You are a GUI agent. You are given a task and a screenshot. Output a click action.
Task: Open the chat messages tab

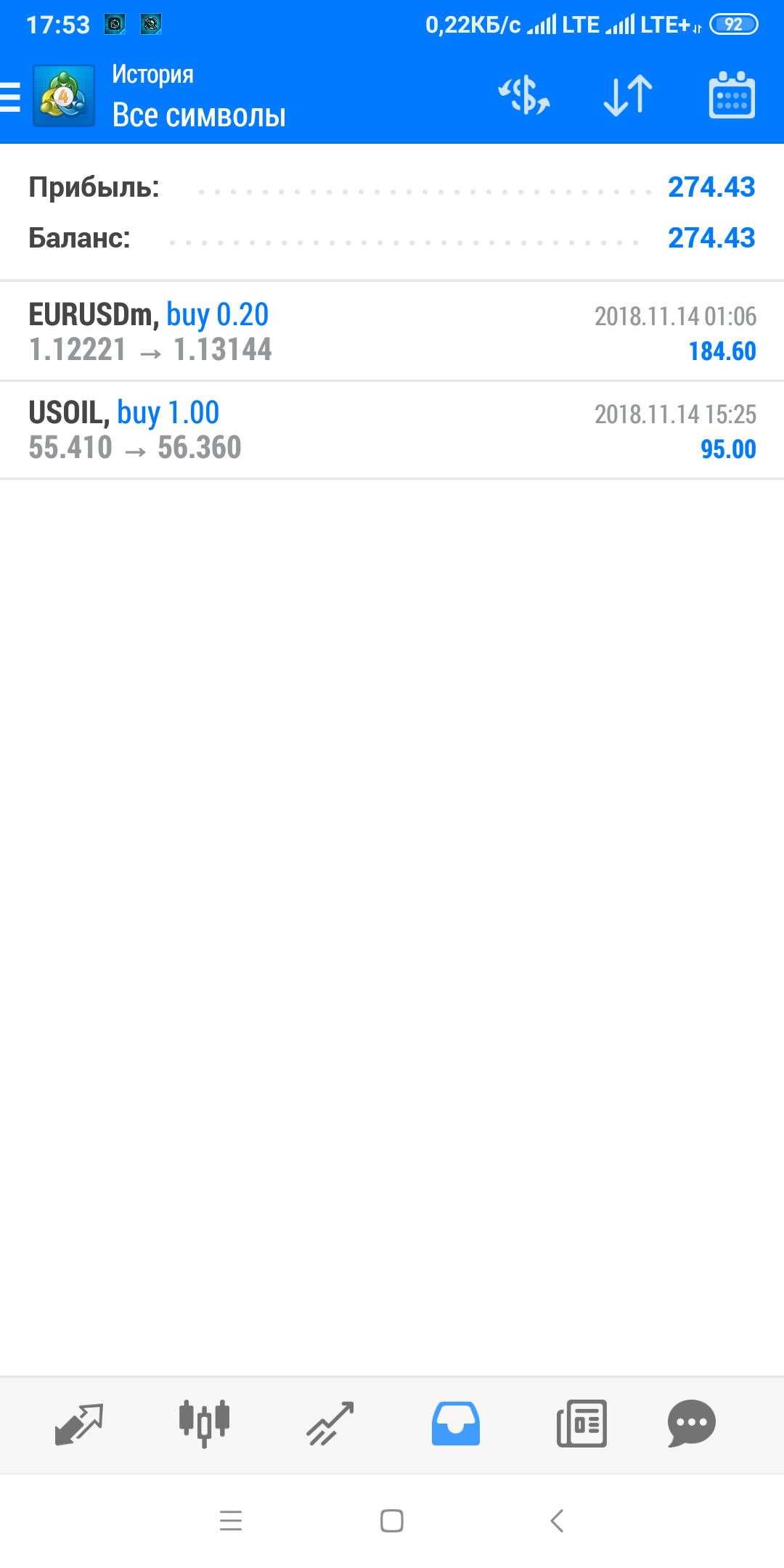(692, 1424)
